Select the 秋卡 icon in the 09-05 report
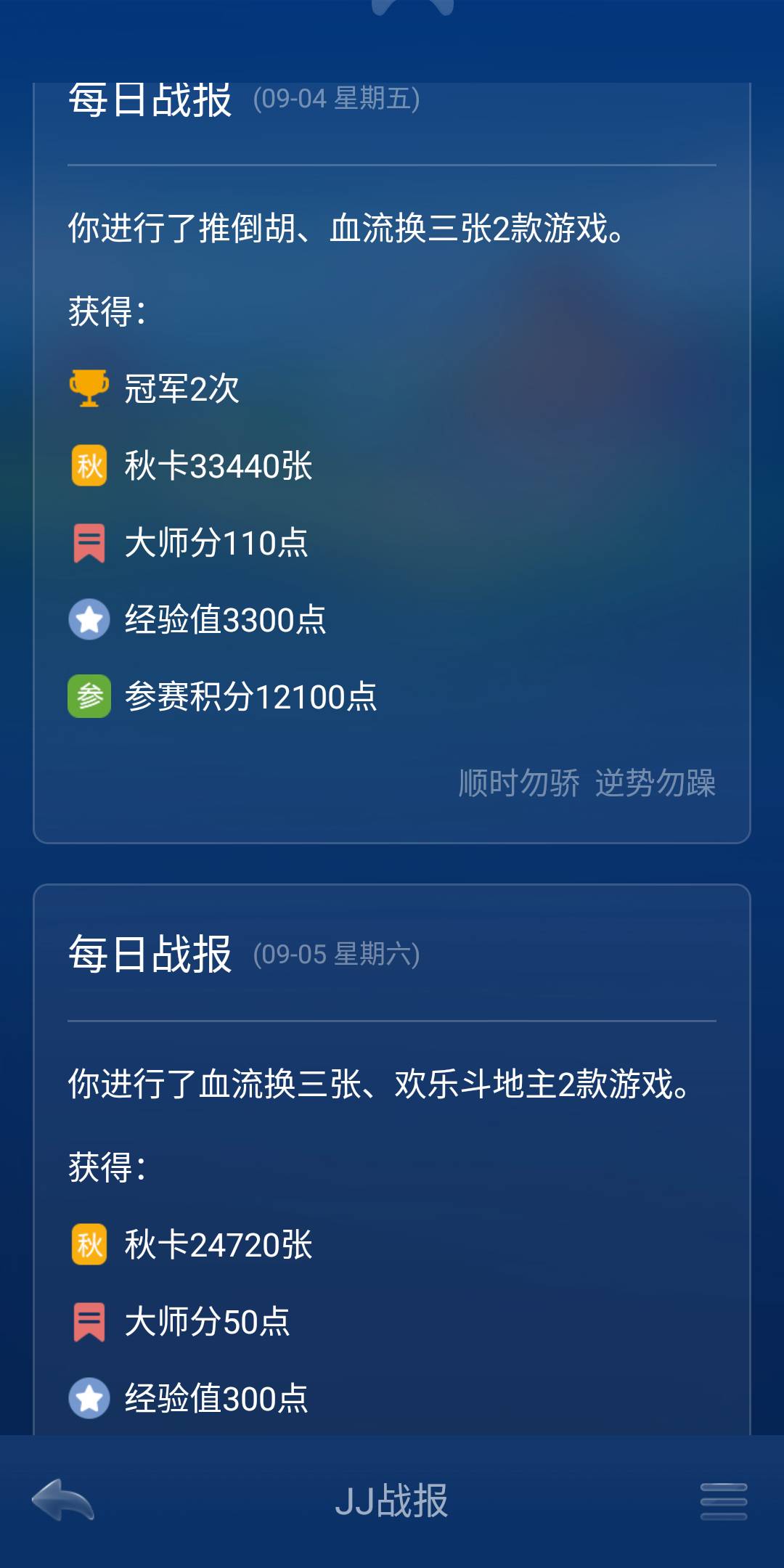Screen dimensions: 784x1568 click(x=89, y=1243)
